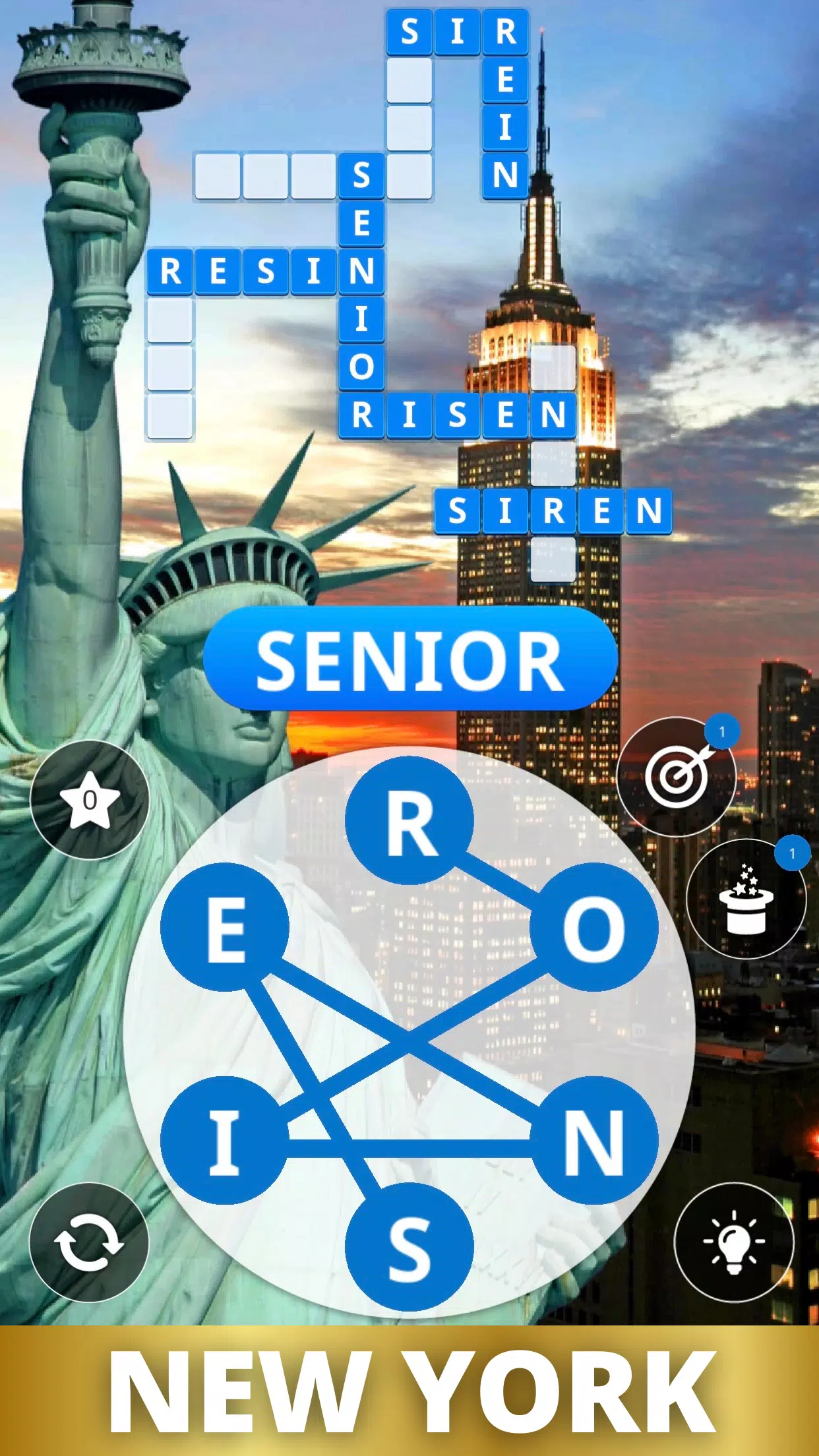Use the target hint power-up
Image resolution: width=819 pixels, height=1456 pixels.
(677, 777)
